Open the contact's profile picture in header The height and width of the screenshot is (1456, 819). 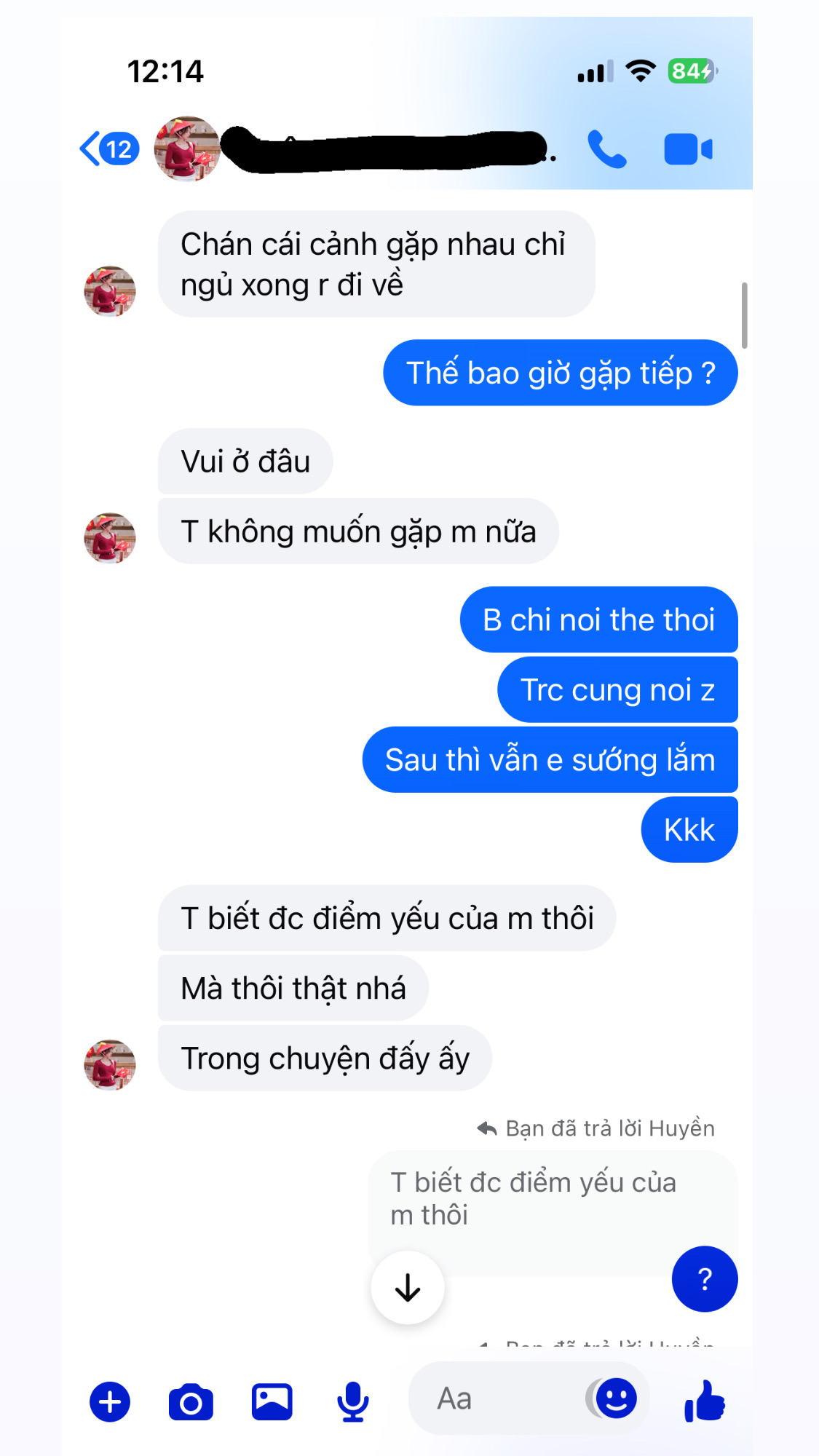(x=187, y=149)
